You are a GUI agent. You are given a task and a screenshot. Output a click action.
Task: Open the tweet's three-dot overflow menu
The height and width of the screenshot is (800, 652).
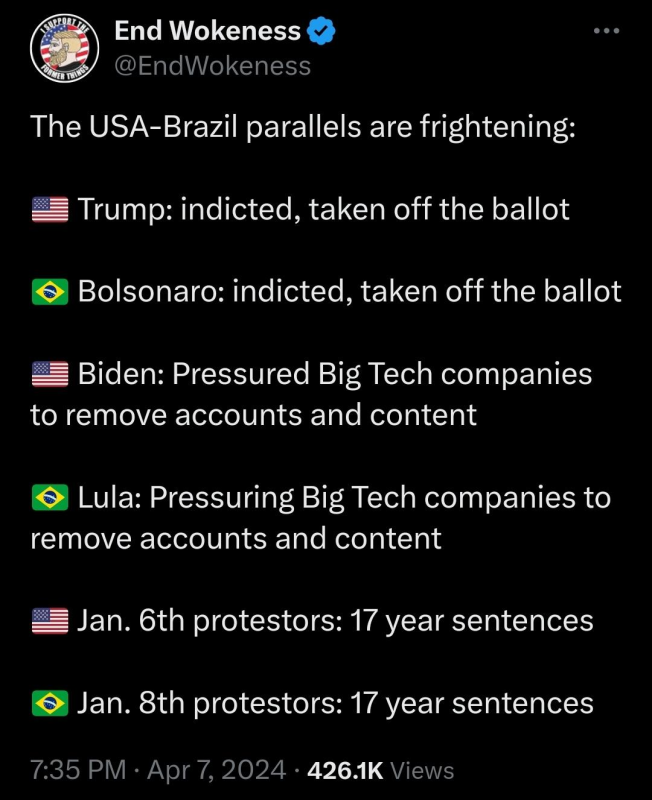(x=606, y=31)
